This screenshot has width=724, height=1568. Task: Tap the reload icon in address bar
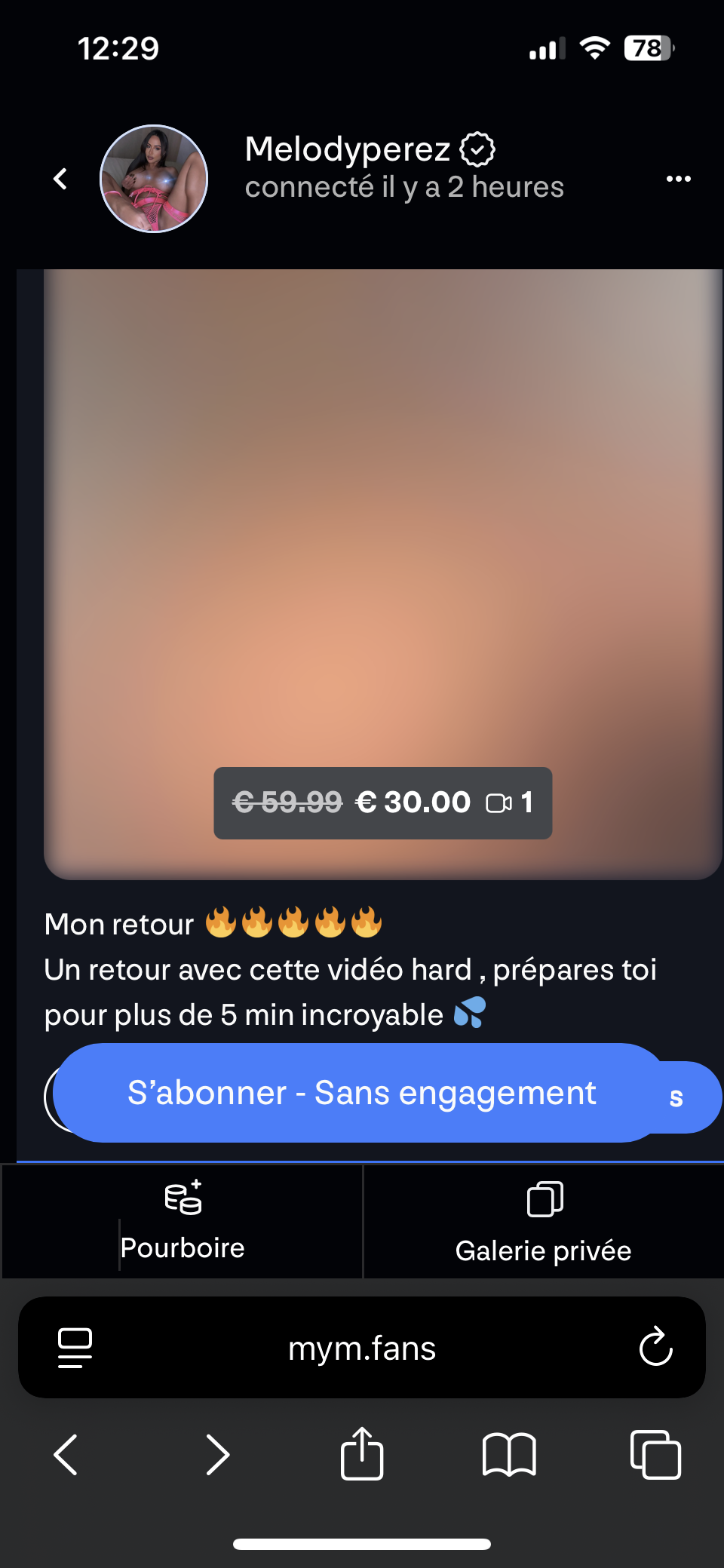(655, 1348)
